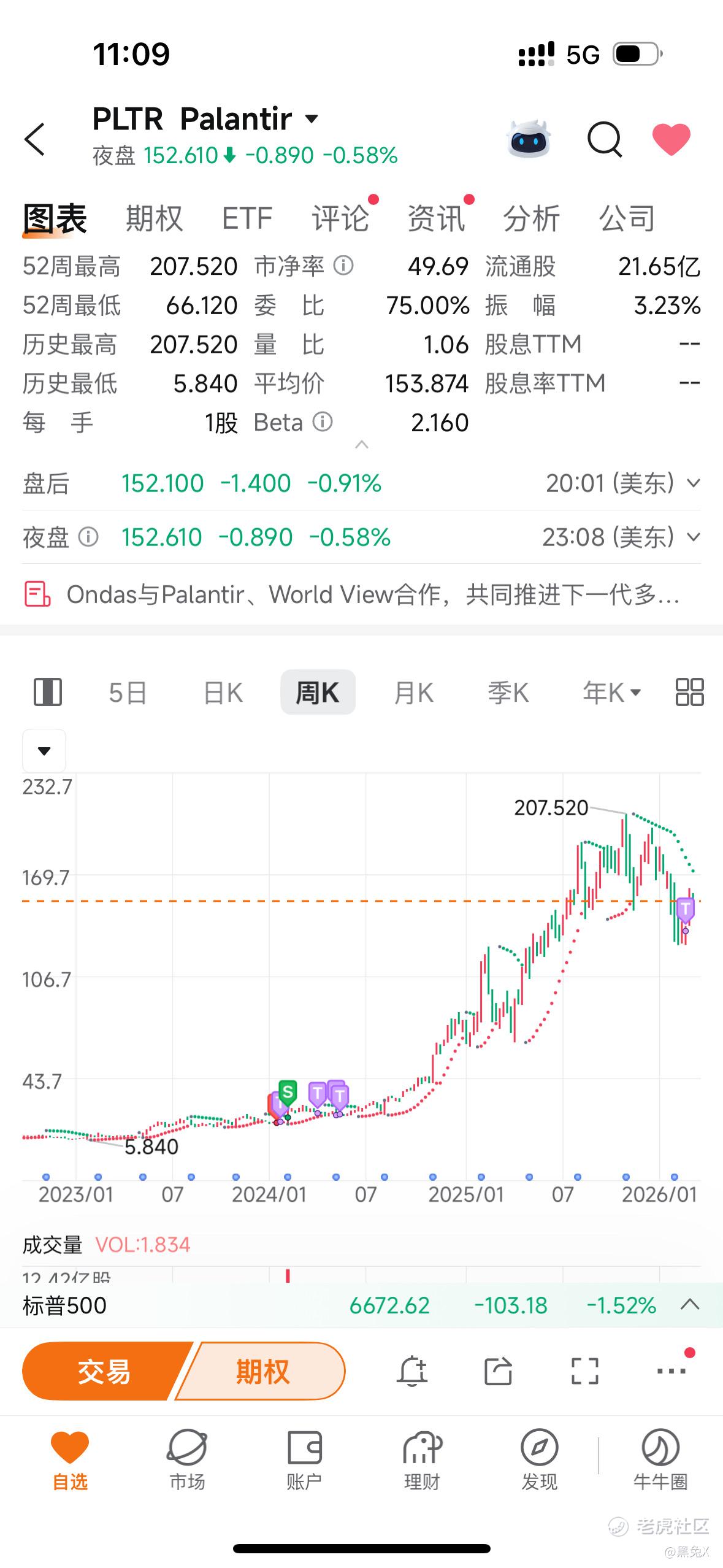Collapse the stock details with up chevron
Screen dimensions: 723x1568
click(x=362, y=444)
